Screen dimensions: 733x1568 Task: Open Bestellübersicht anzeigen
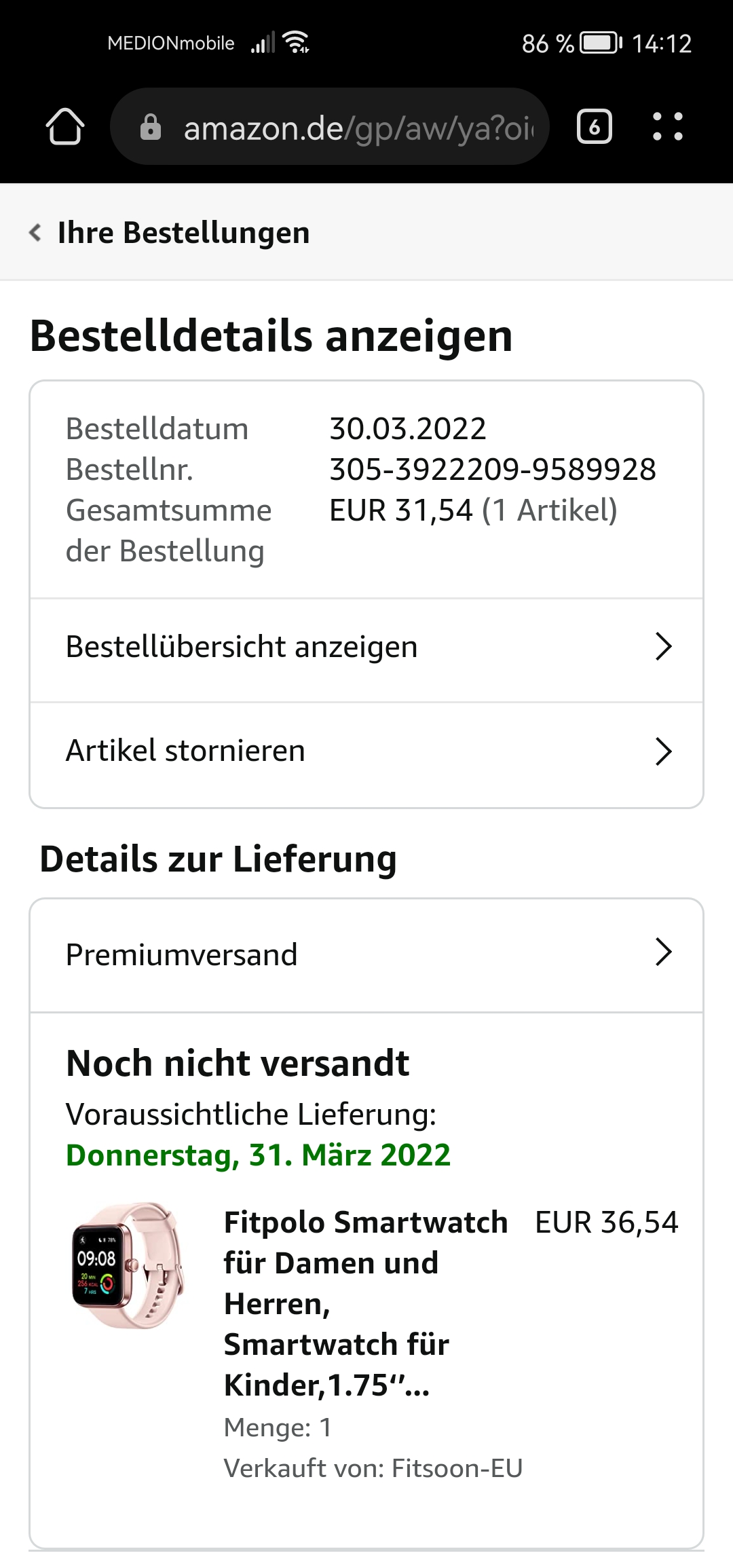click(366, 647)
